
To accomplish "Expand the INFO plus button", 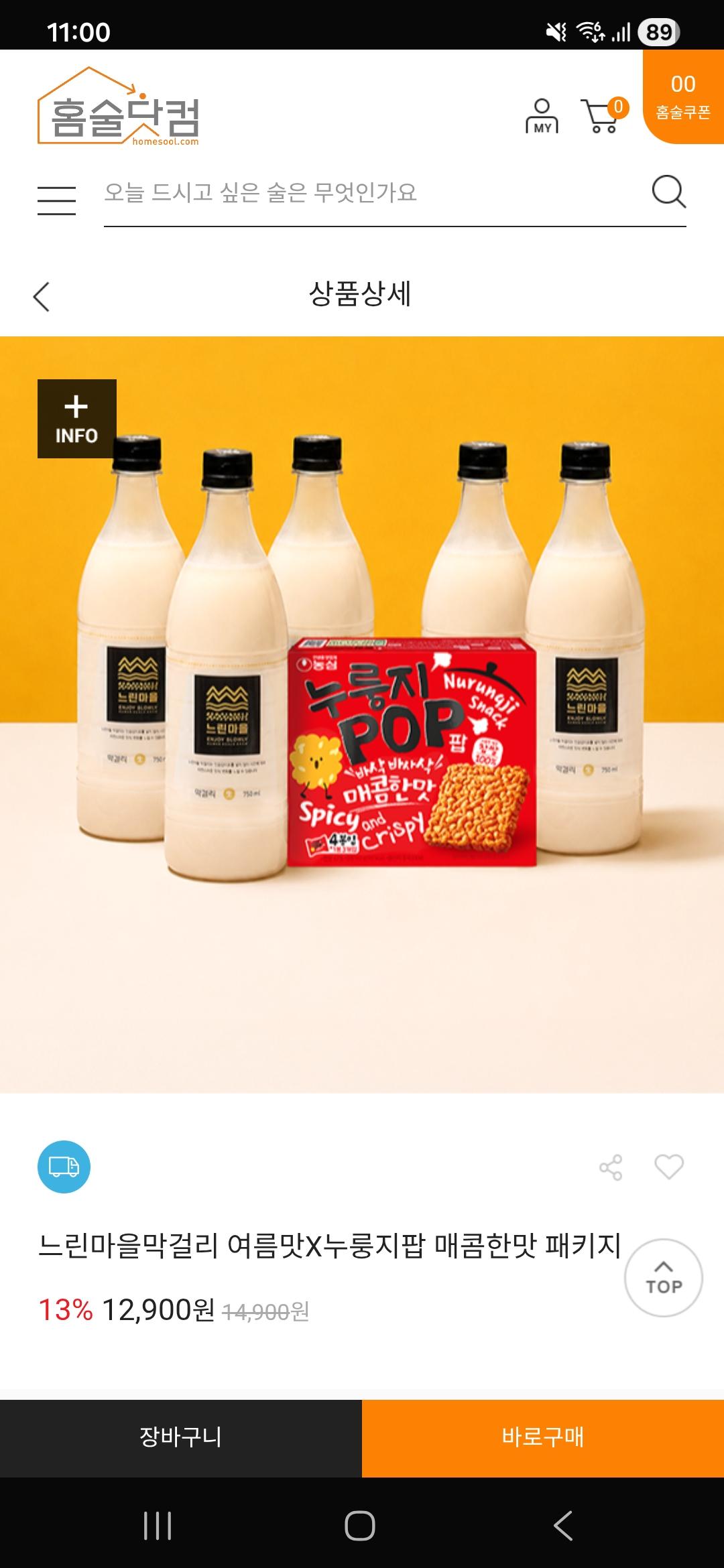I will click(77, 419).
